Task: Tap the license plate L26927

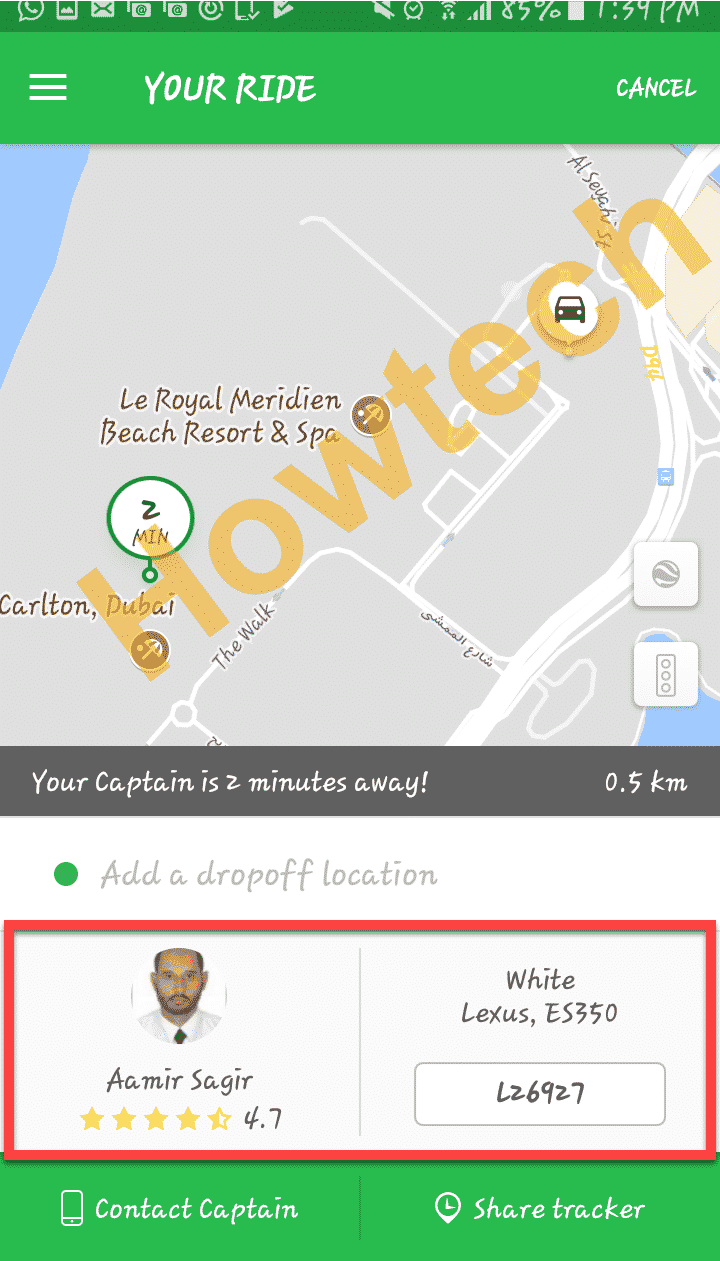Action: [539, 1094]
